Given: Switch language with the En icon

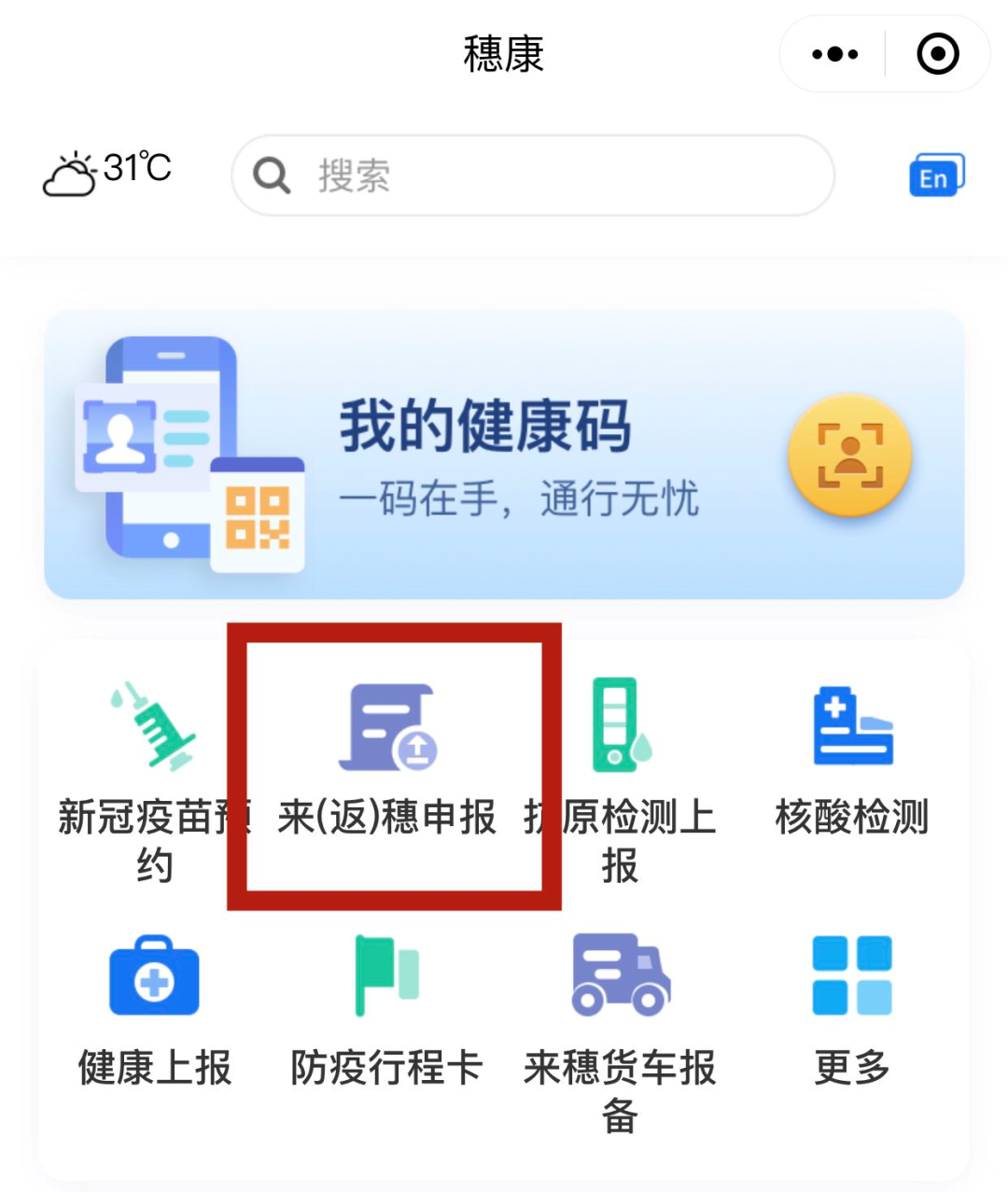Looking at the screenshot, I should (936, 175).
